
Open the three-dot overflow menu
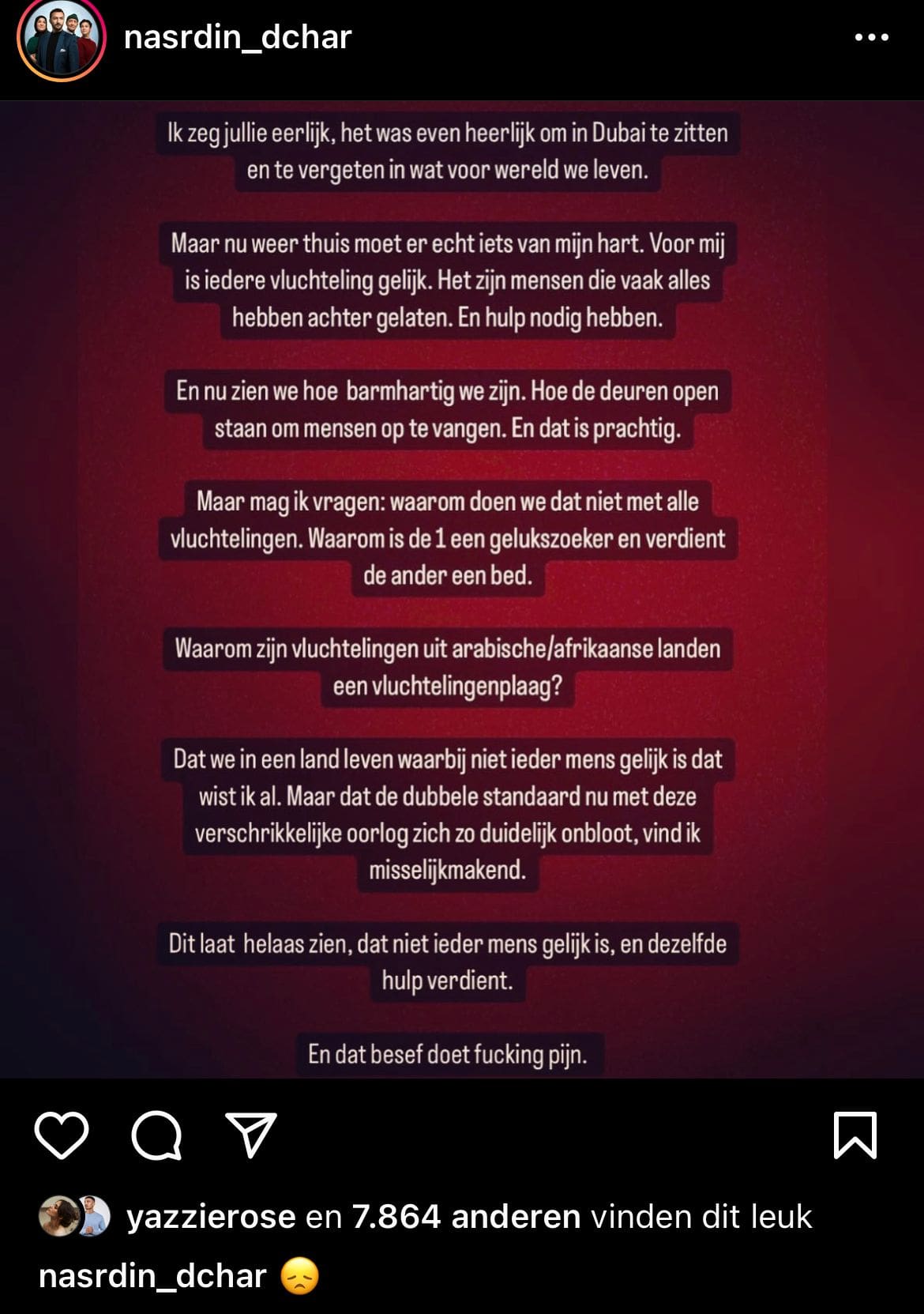click(x=871, y=37)
